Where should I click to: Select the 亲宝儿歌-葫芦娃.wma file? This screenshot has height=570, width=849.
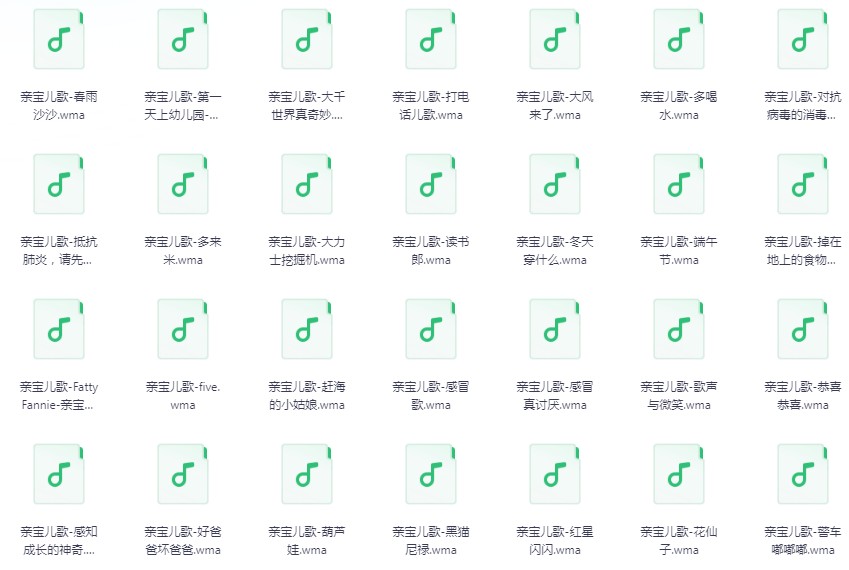(x=307, y=474)
